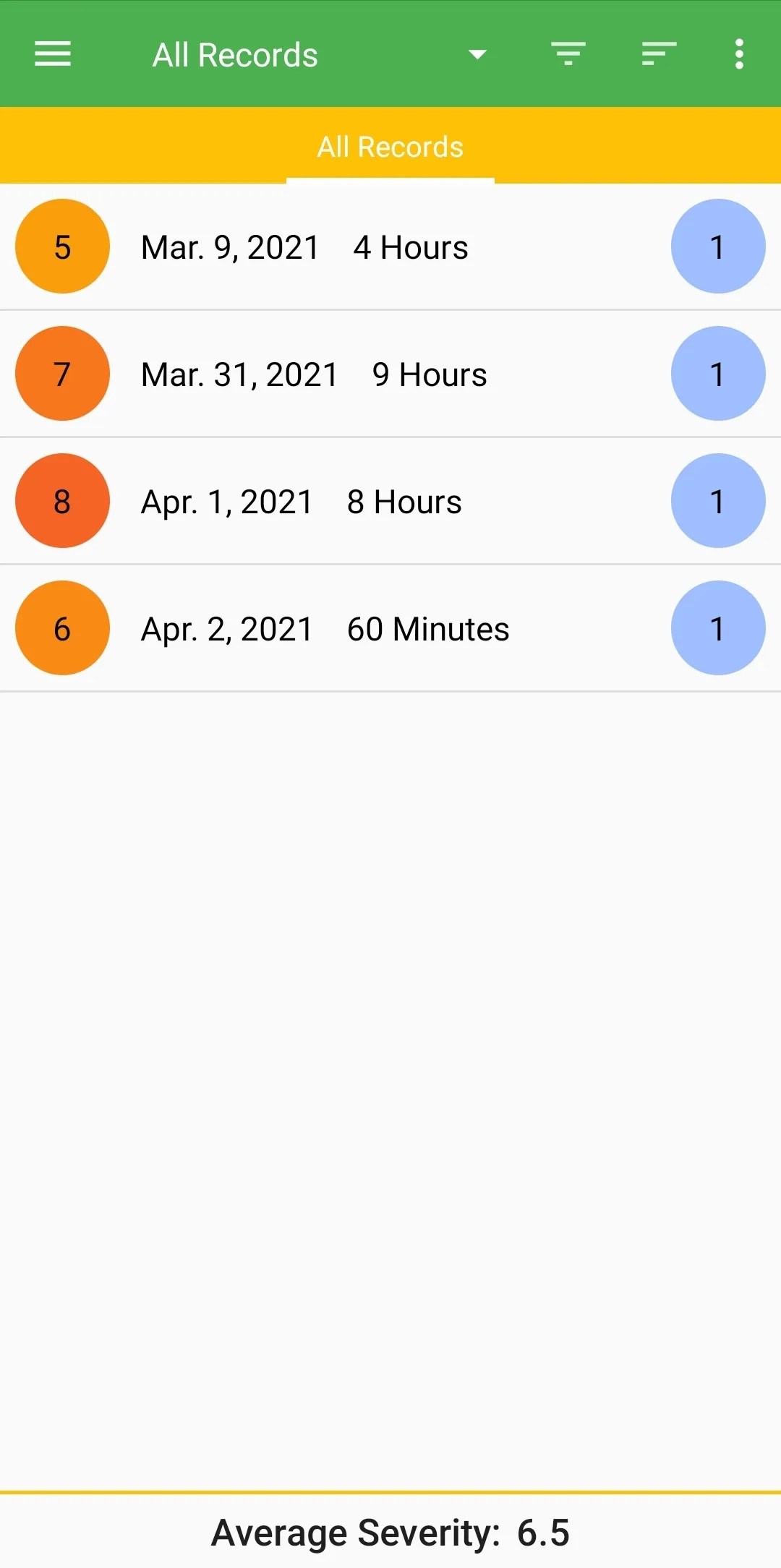This screenshot has height=1568, width=781.
Task: Open the navigation drawer menu
Action: coord(51,54)
